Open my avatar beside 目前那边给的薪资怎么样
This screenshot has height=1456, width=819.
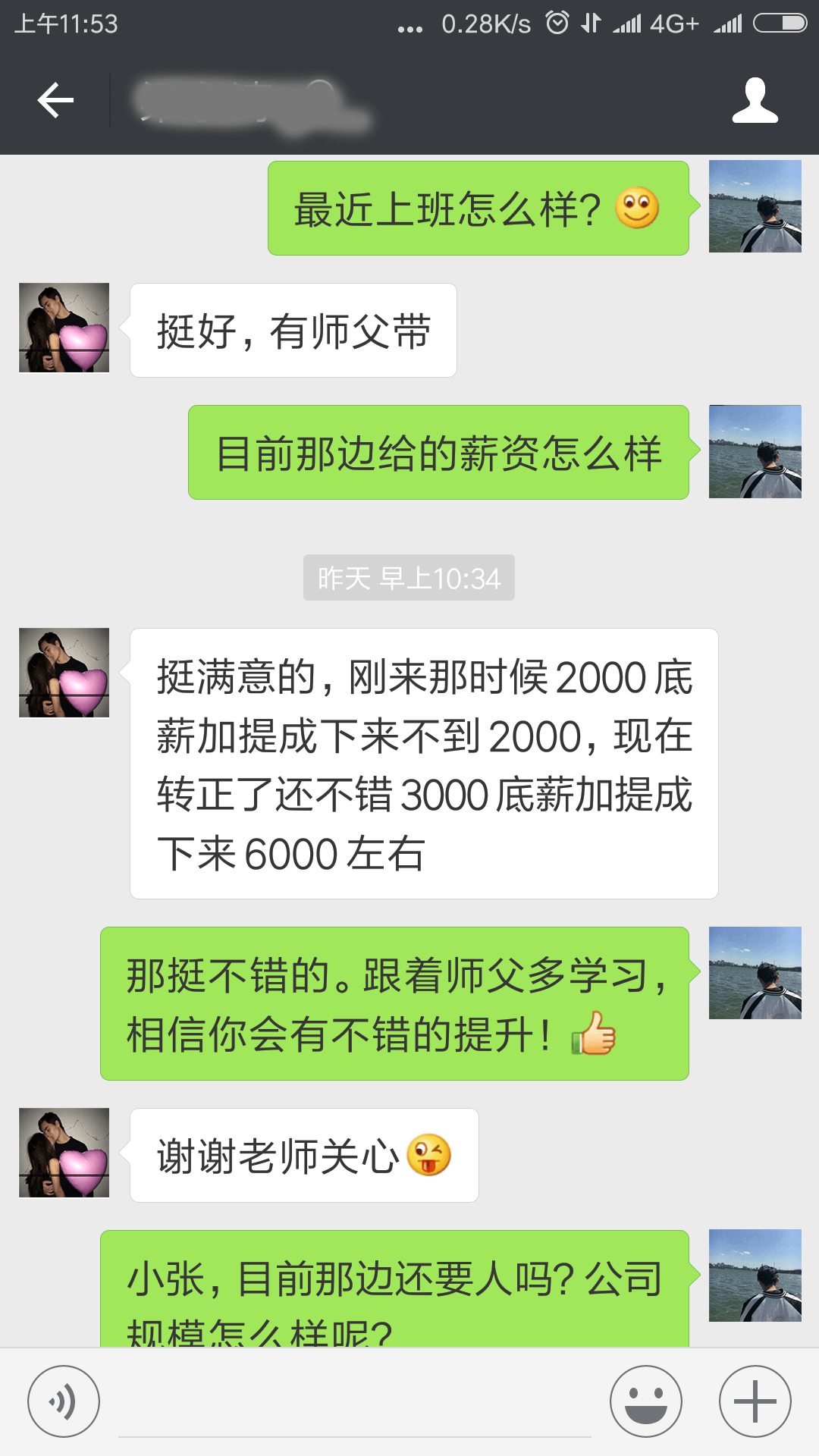pos(755,452)
